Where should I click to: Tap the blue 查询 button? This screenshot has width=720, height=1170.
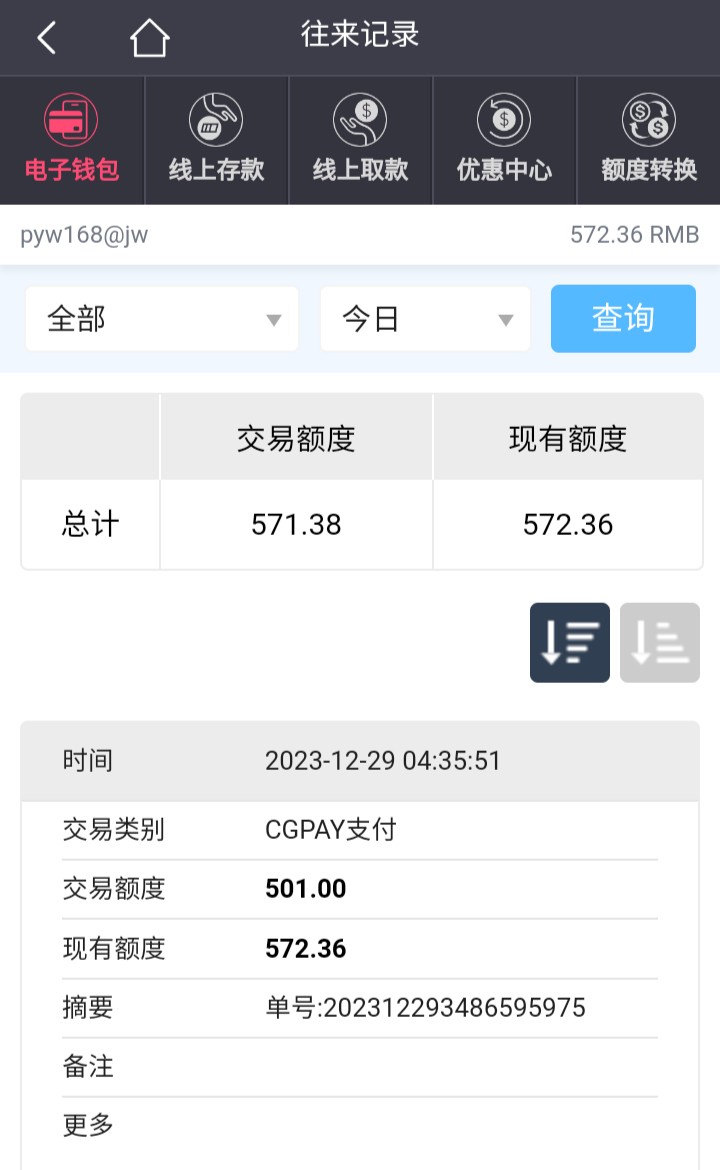(x=623, y=319)
